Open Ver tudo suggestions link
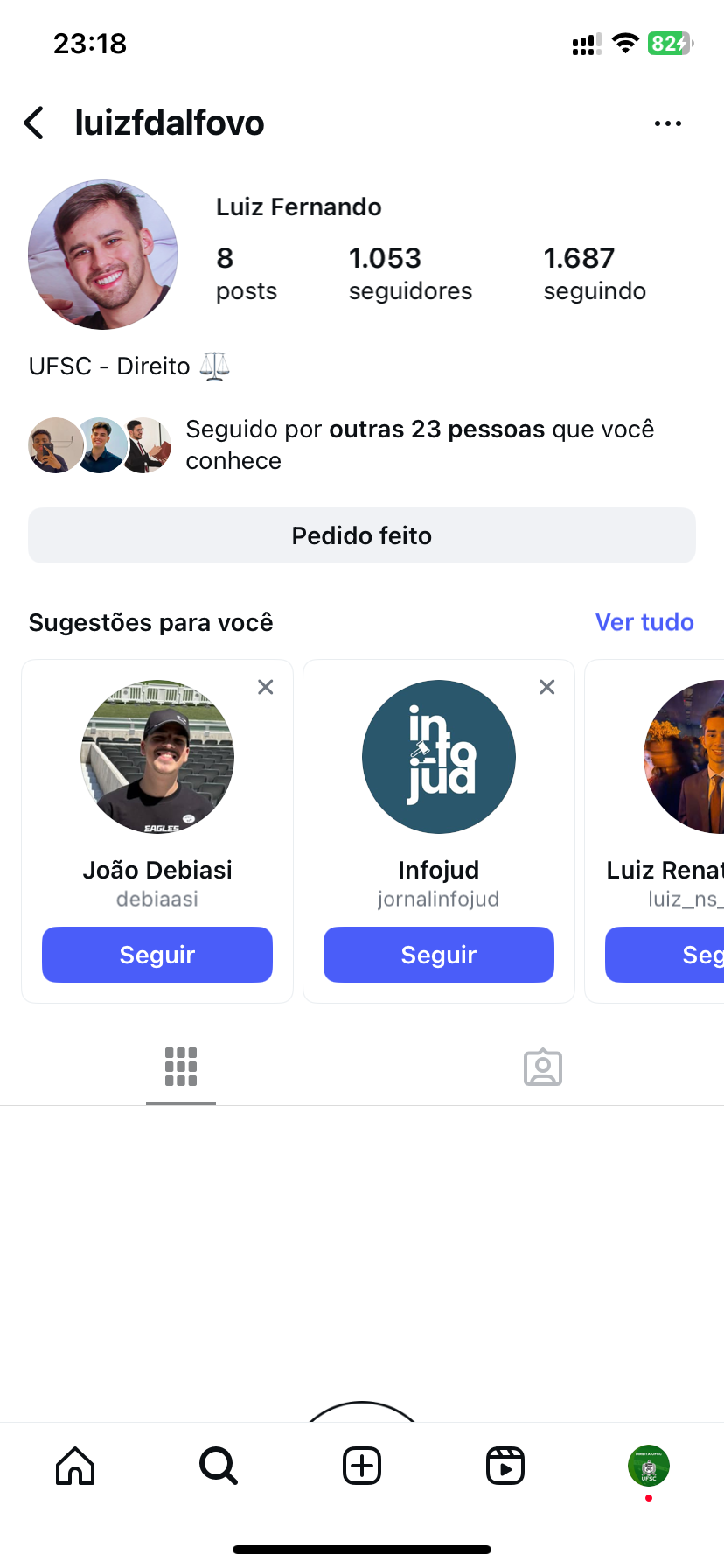The width and height of the screenshot is (724, 1568). 644,622
